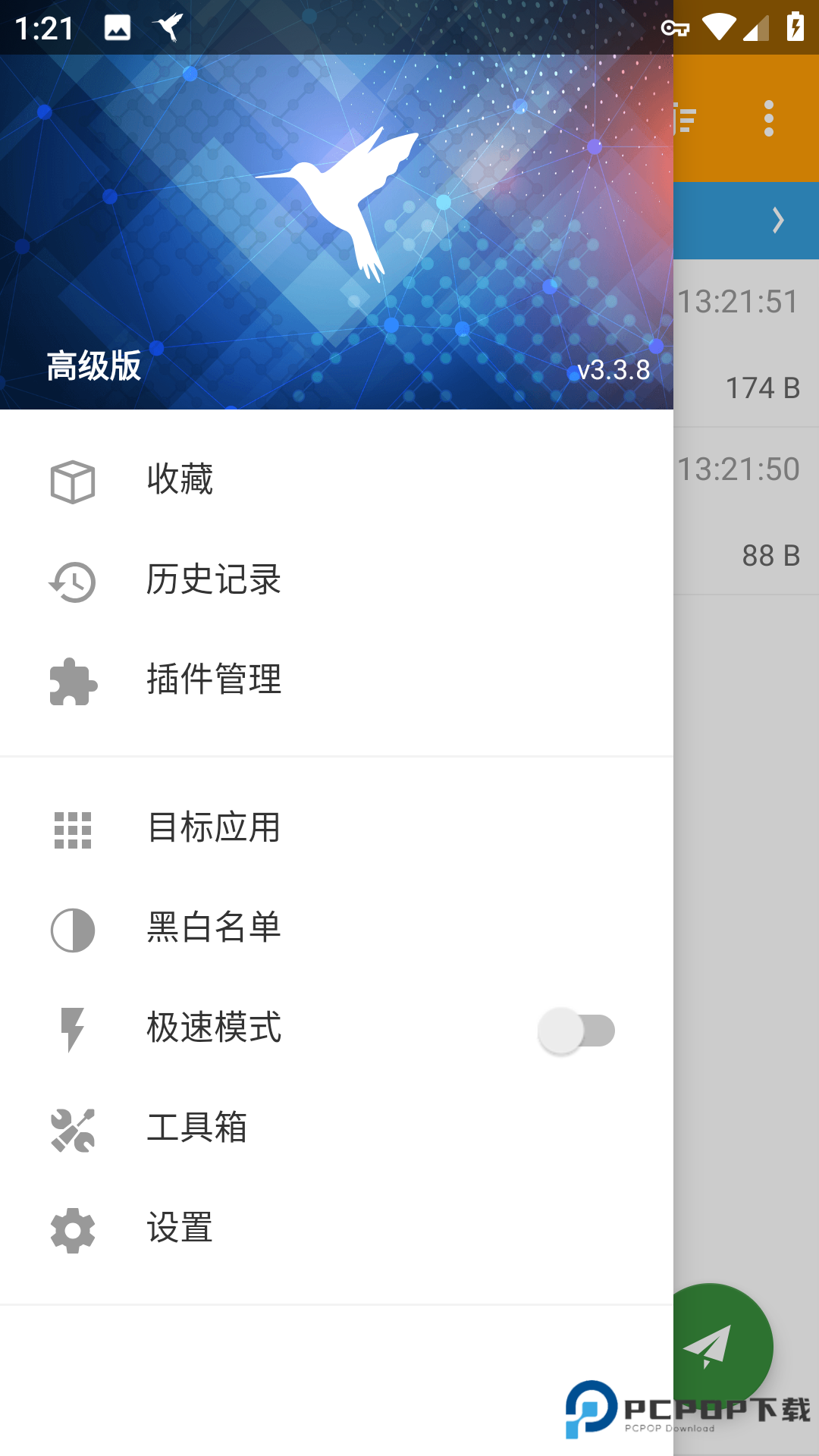Image resolution: width=819 pixels, height=1456 pixels.
Task: Open 设置 via the gear icon
Action: (x=72, y=1228)
